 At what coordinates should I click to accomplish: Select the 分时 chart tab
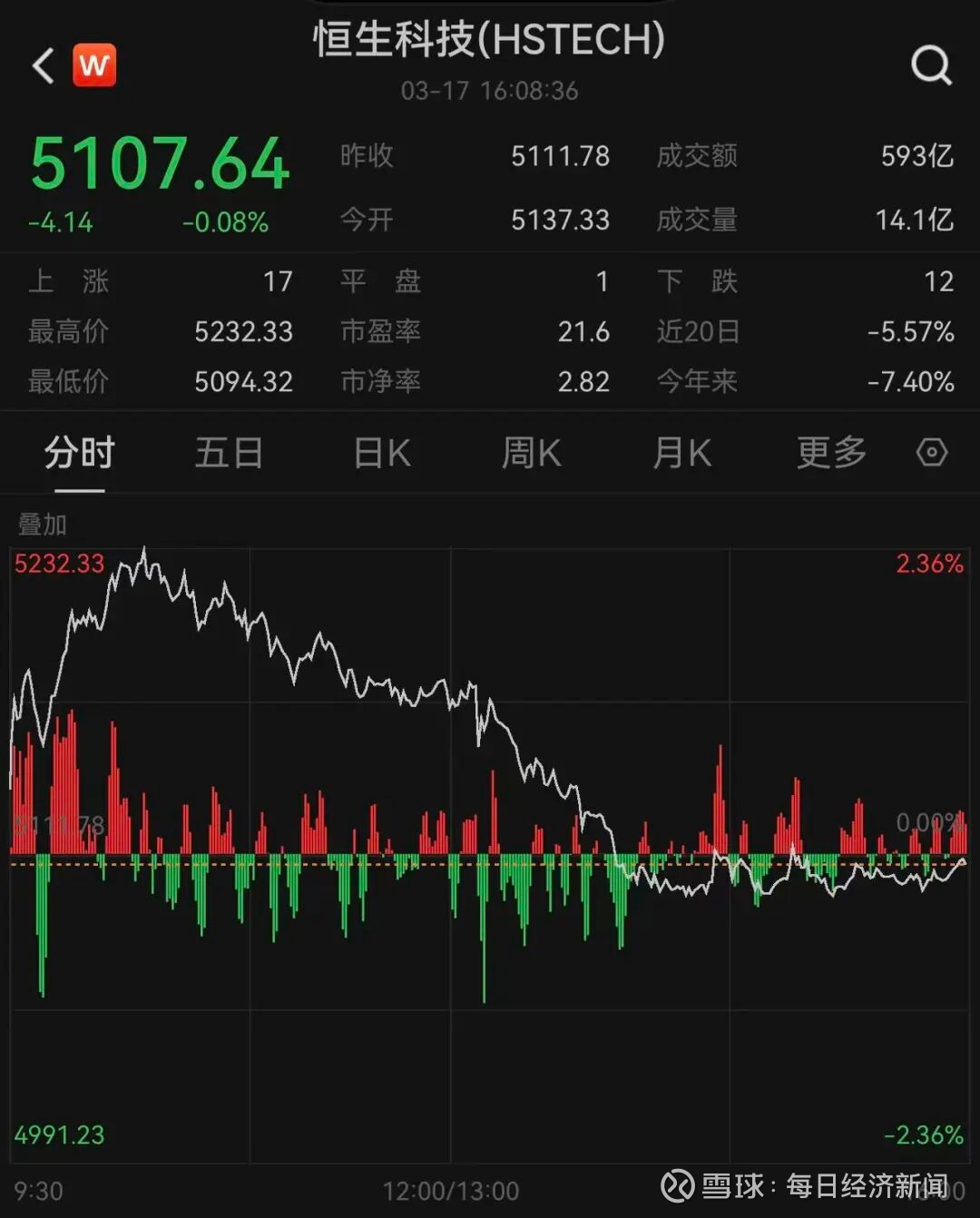[80, 453]
